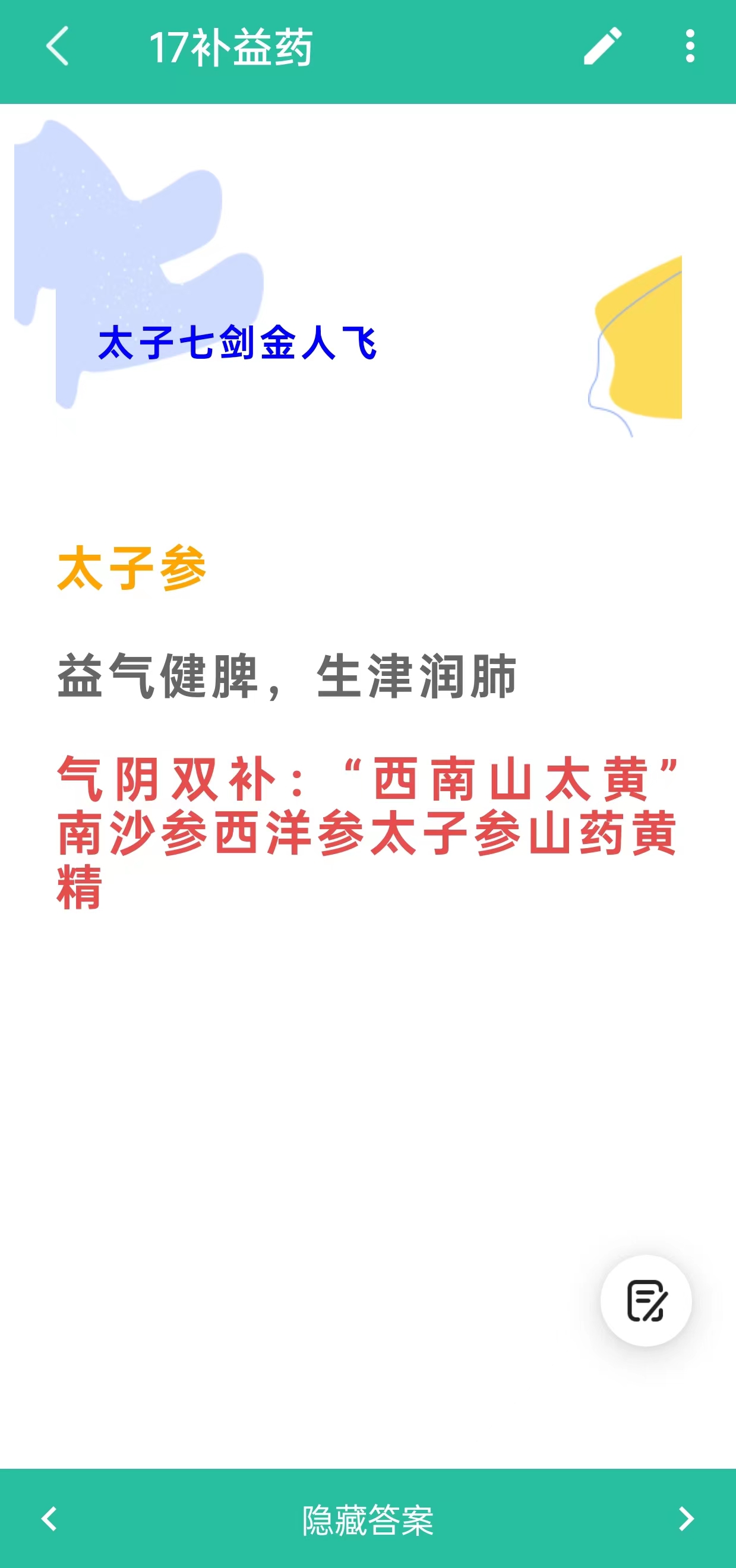Viewport: 736px width, 1568px height.
Task: Open the overflow menu
Action: [689, 46]
